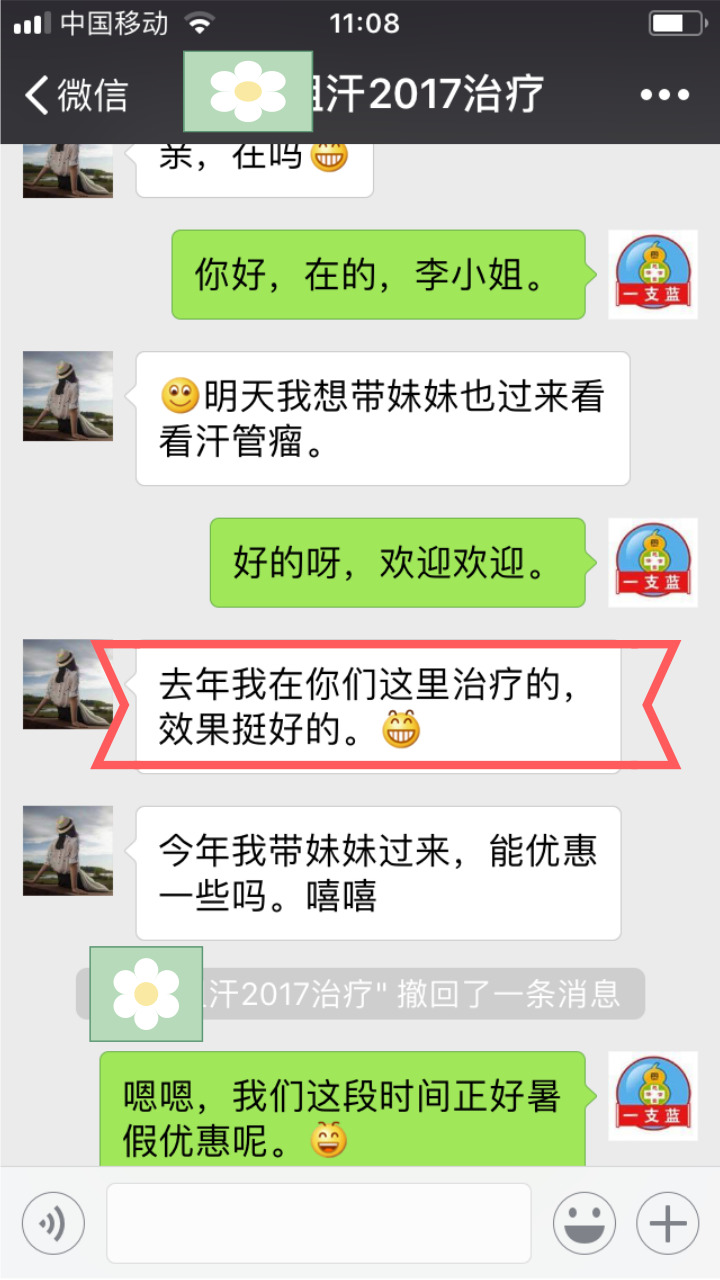Open the plus attachment icon
Viewport: 720px width, 1280px height.
pyautogui.click(x=666, y=1222)
